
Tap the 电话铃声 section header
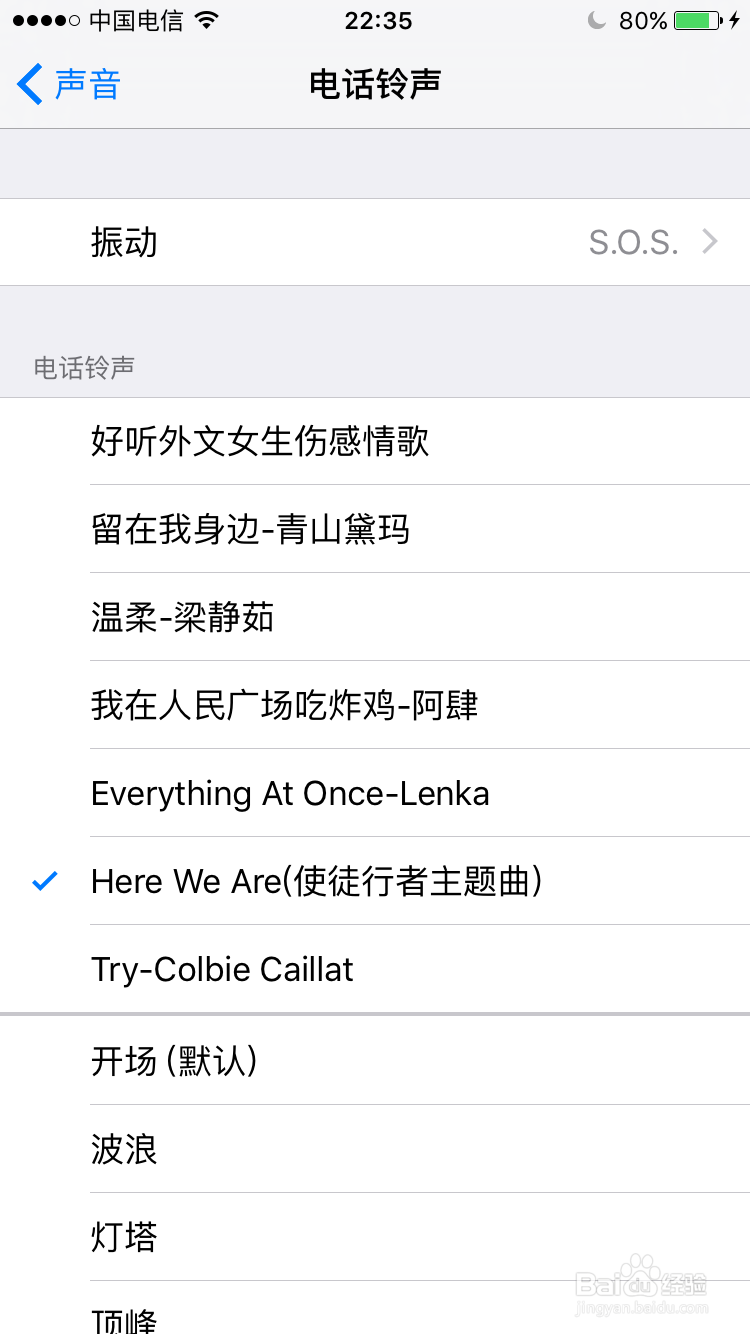click(x=83, y=368)
